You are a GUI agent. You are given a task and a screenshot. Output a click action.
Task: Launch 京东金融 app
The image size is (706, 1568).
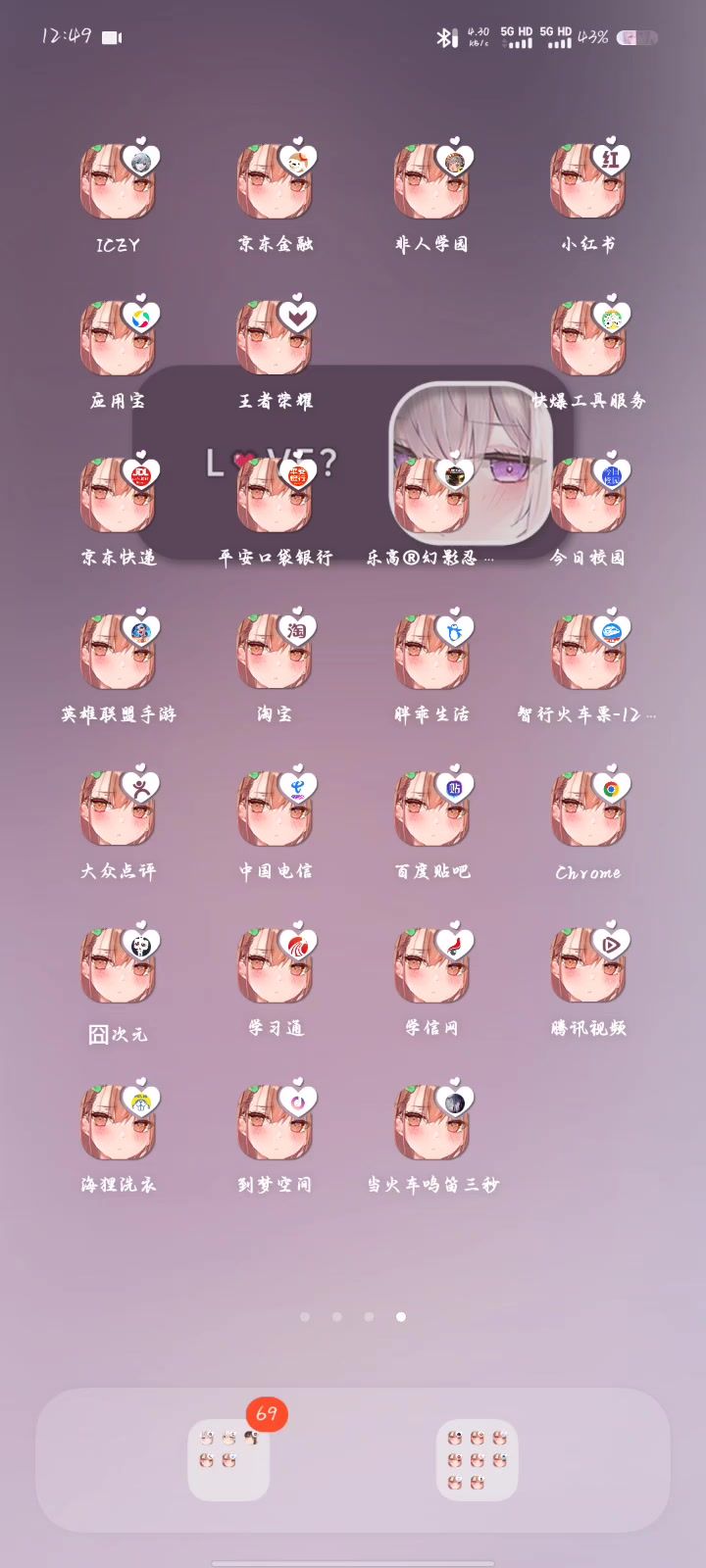275,181
